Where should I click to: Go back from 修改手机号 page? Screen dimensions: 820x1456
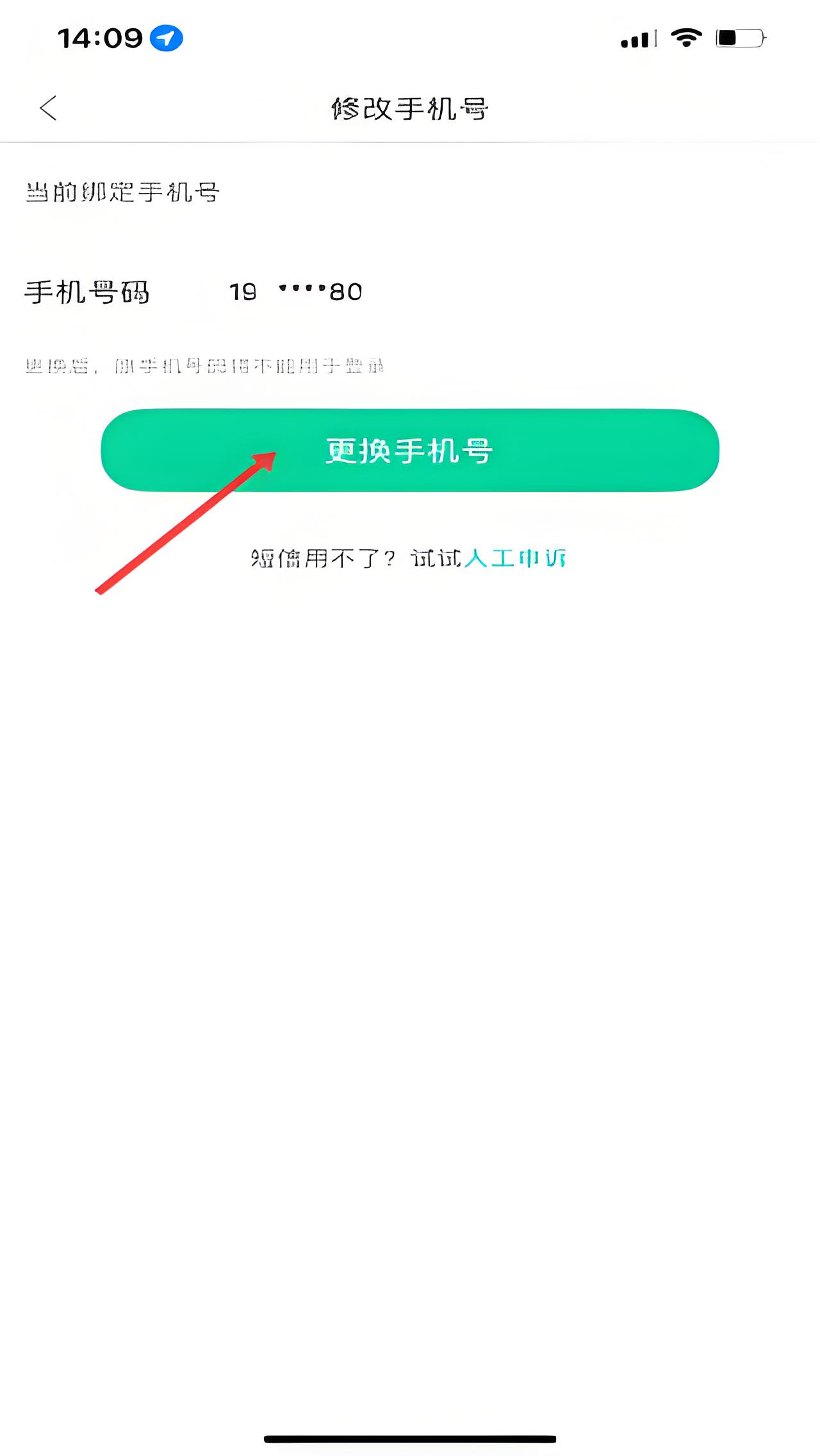(x=49, y=108)
